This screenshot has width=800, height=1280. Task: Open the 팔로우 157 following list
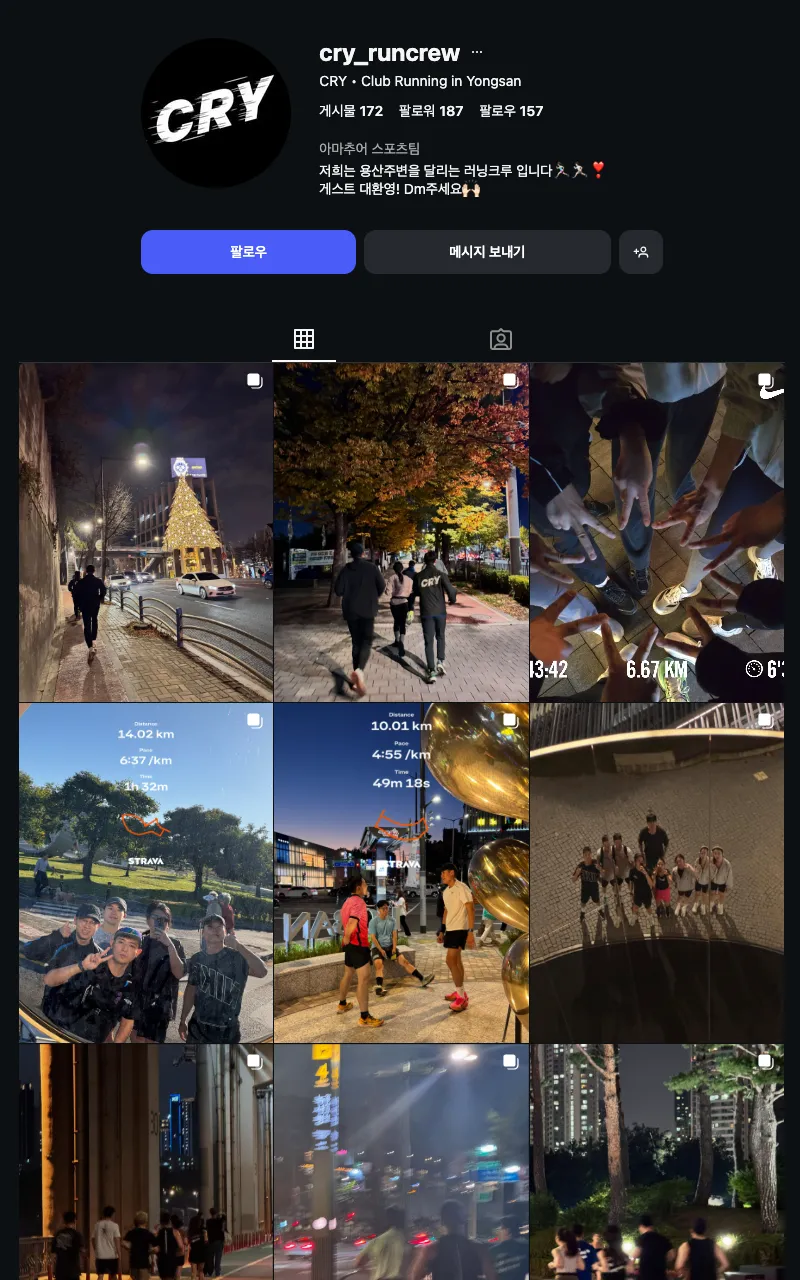pyautogui.click(x=511, y=111)
